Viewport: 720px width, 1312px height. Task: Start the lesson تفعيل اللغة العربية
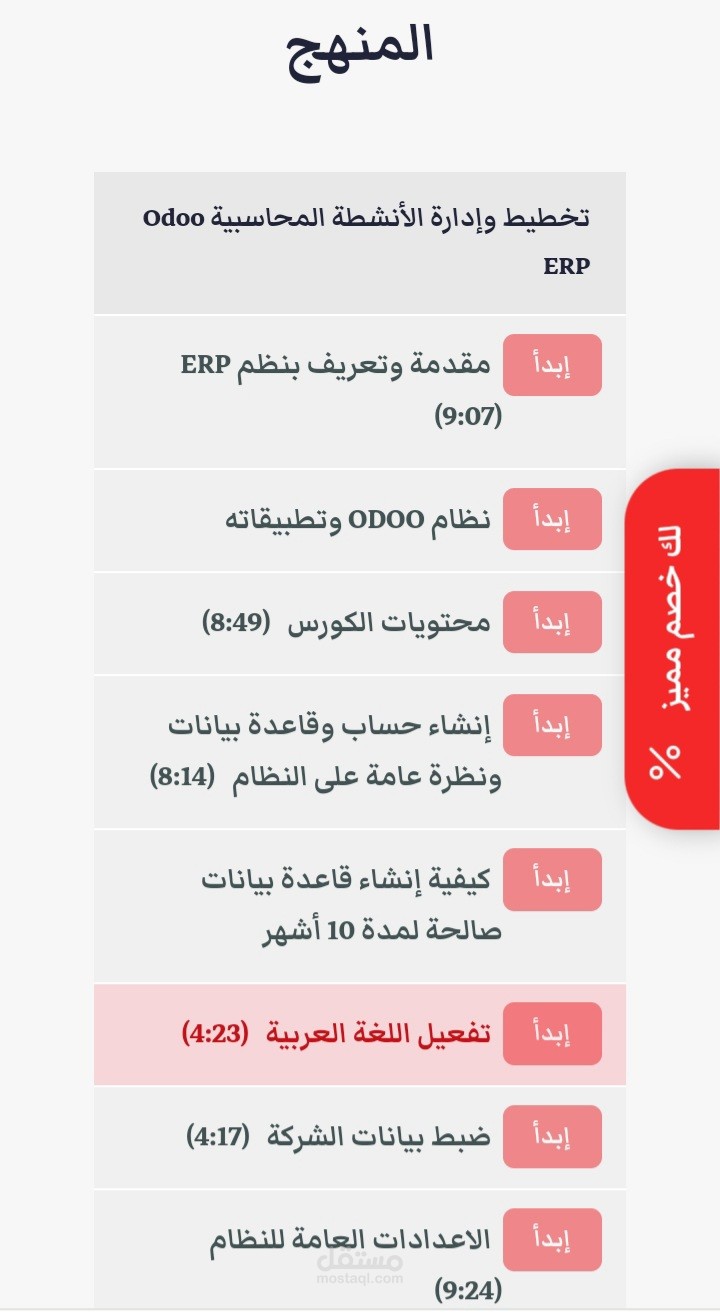(x=552, y=1033)
